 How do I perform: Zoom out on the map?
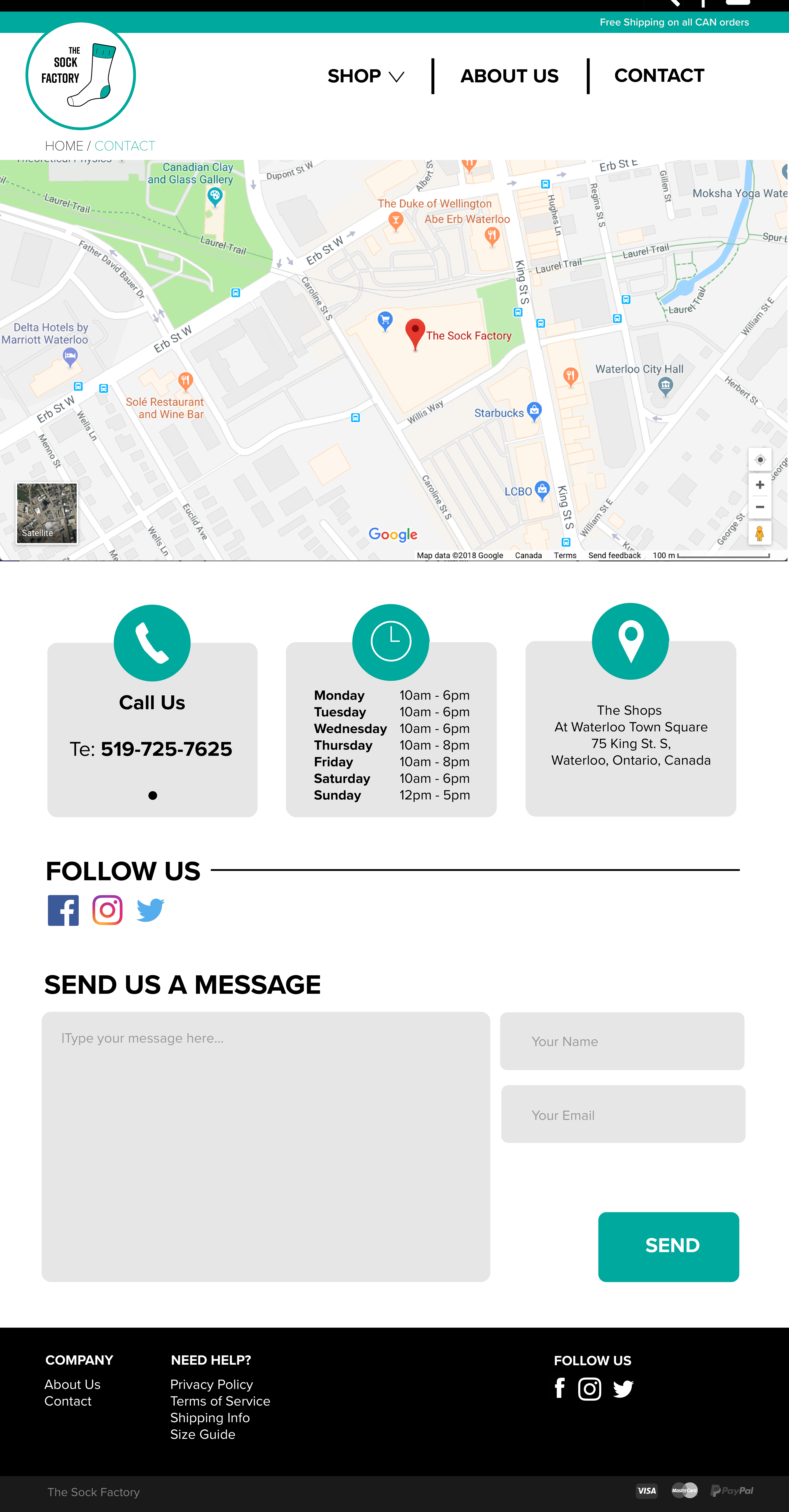click(760, 507)
